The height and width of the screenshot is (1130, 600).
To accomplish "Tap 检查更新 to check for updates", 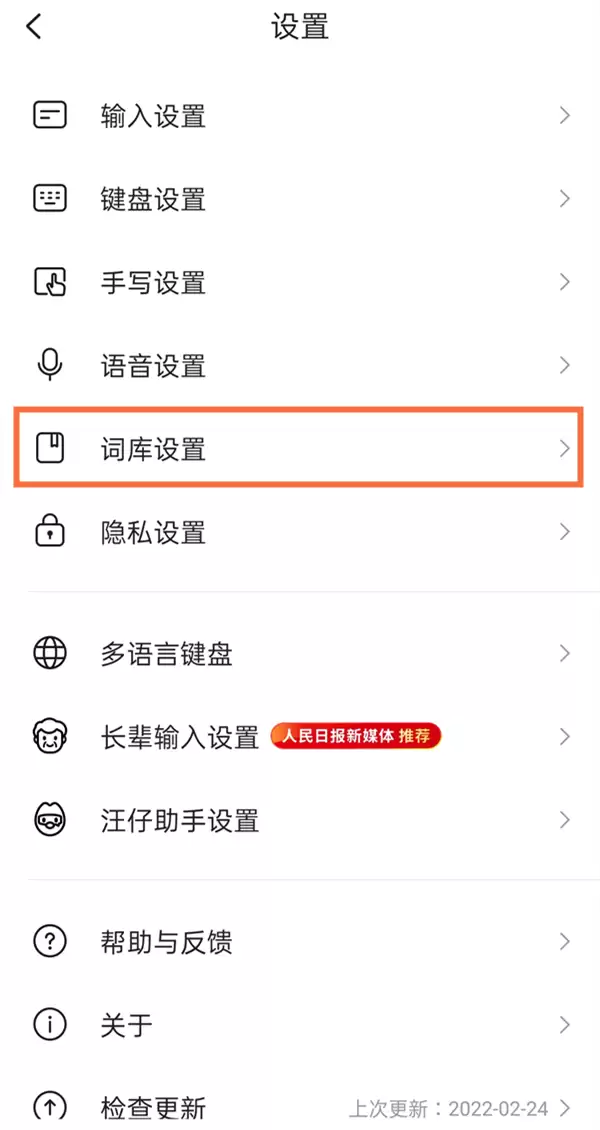I will (x=300, y=1103).
